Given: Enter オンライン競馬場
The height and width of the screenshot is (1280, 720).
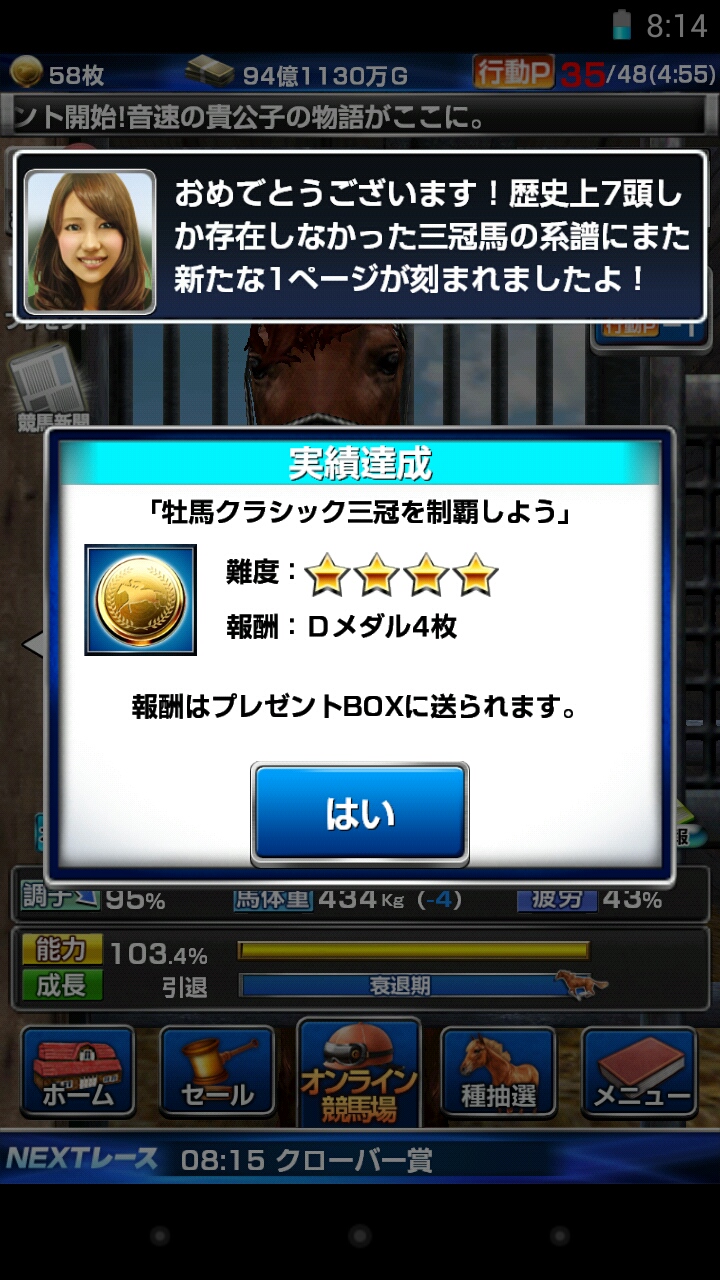Looking at the screenshot, I should (x=358, y=1072).
